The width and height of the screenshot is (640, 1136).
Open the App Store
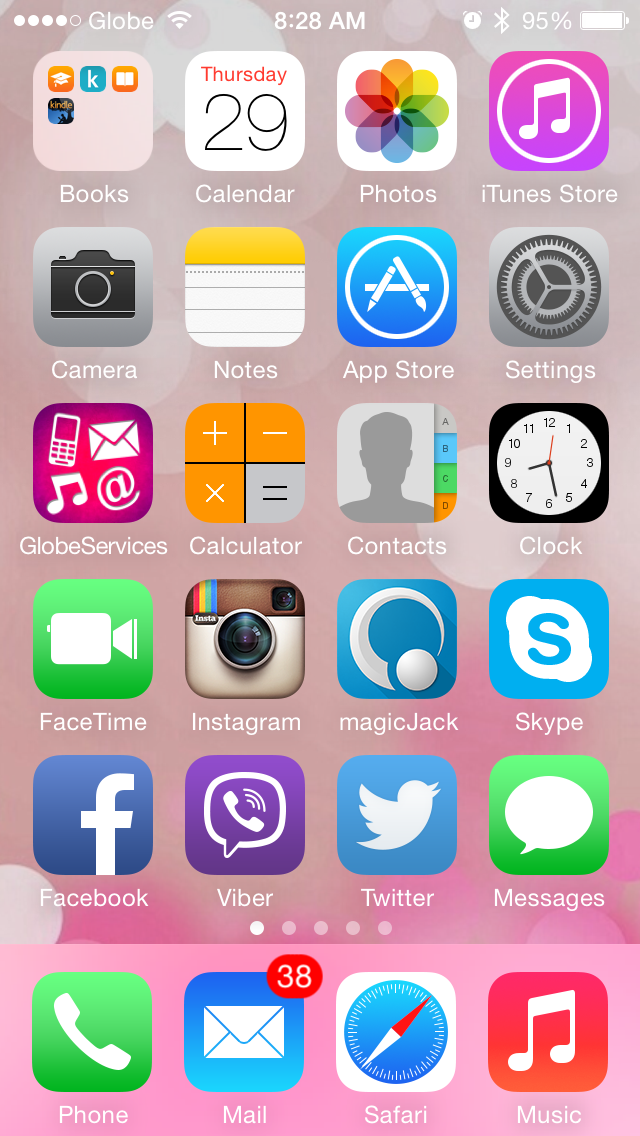(x=397, y=287)
